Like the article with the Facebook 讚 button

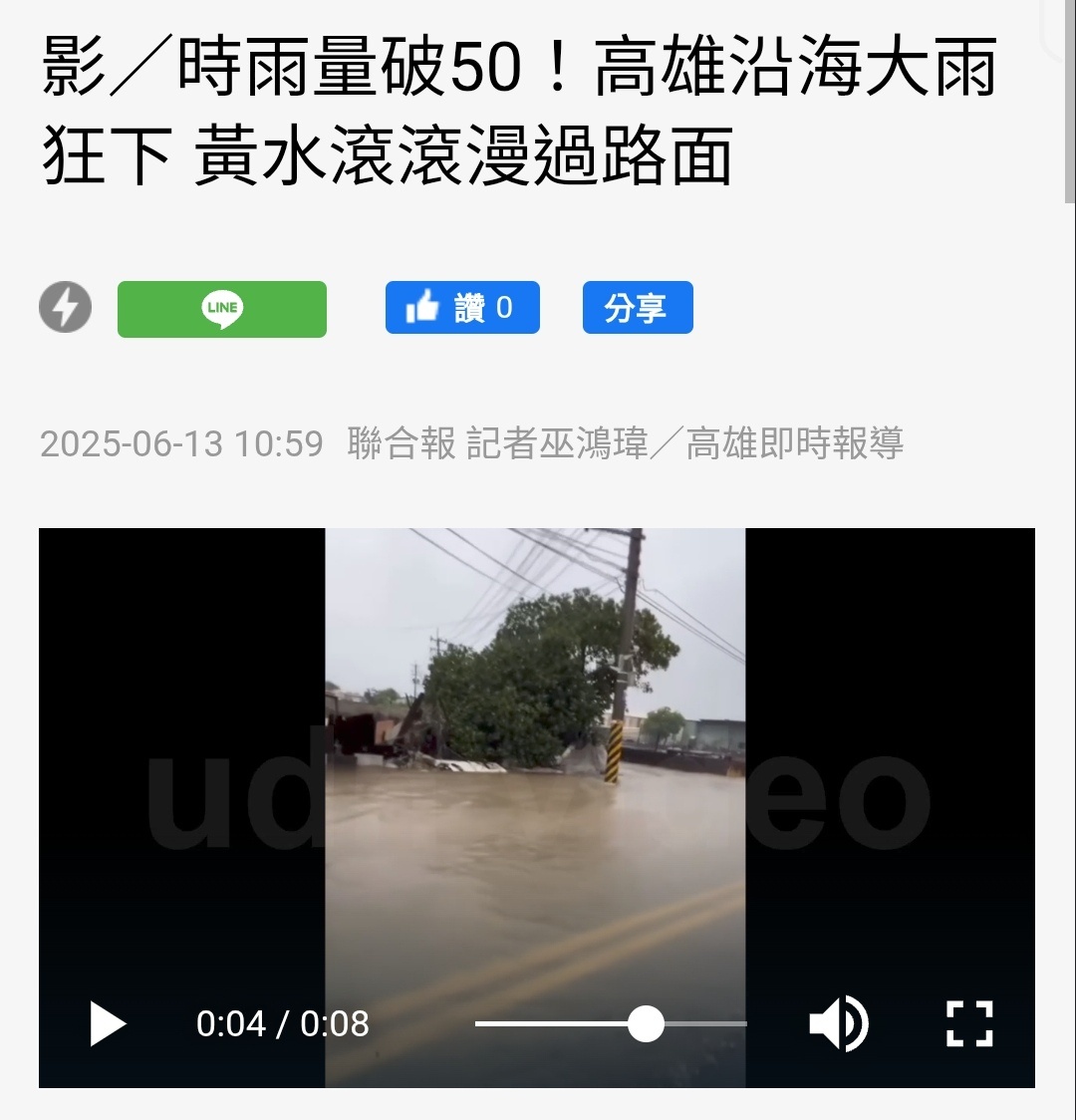462,308
